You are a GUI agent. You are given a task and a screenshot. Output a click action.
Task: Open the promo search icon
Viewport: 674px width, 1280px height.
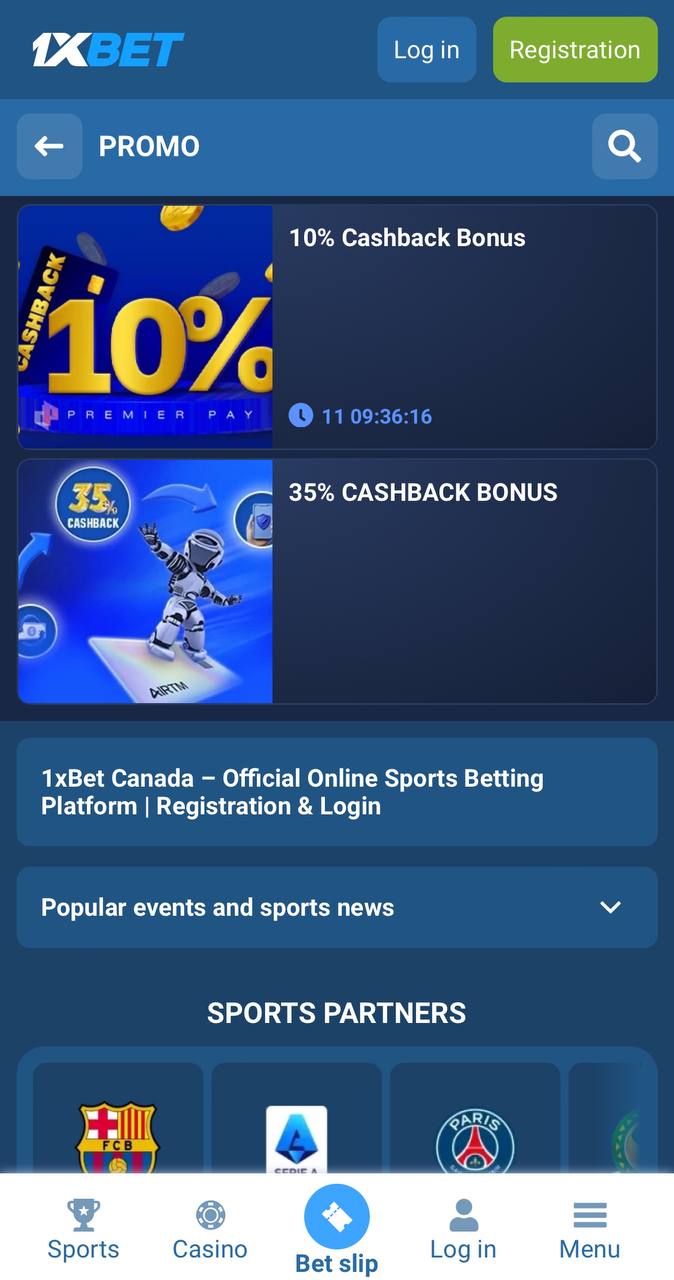coord(625,147)
